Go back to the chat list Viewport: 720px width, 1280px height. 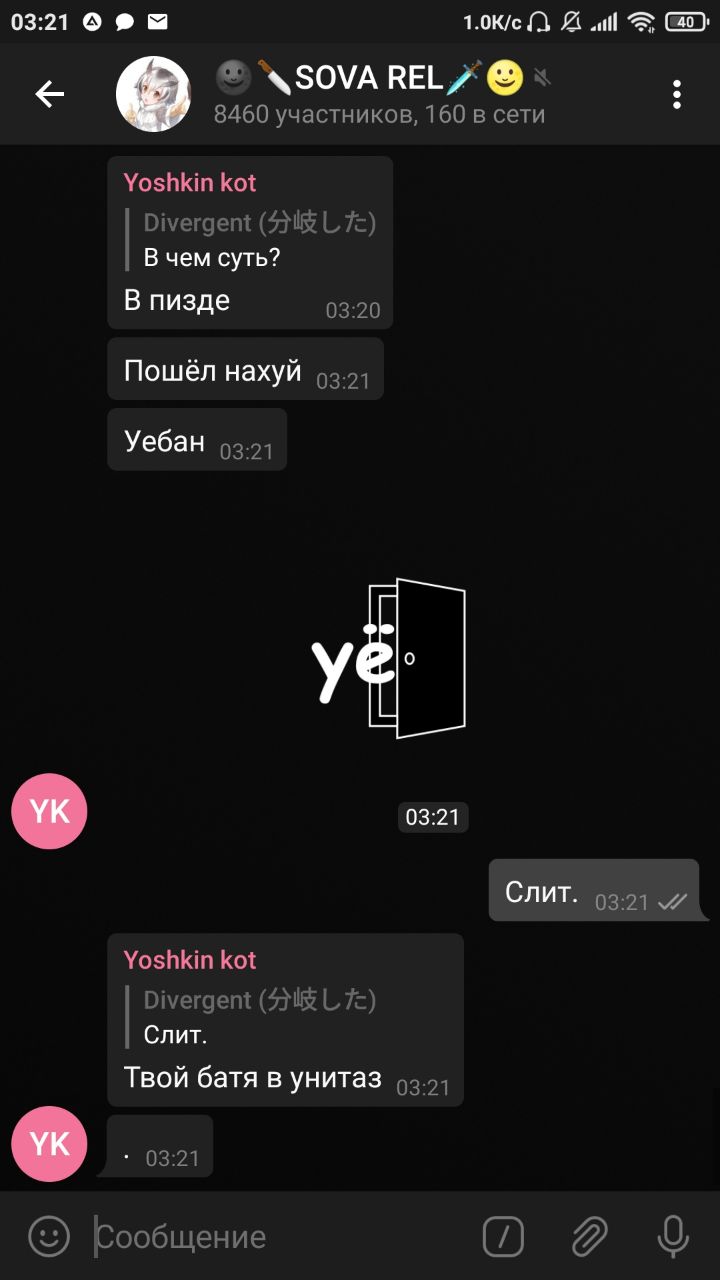coord(49,95)
